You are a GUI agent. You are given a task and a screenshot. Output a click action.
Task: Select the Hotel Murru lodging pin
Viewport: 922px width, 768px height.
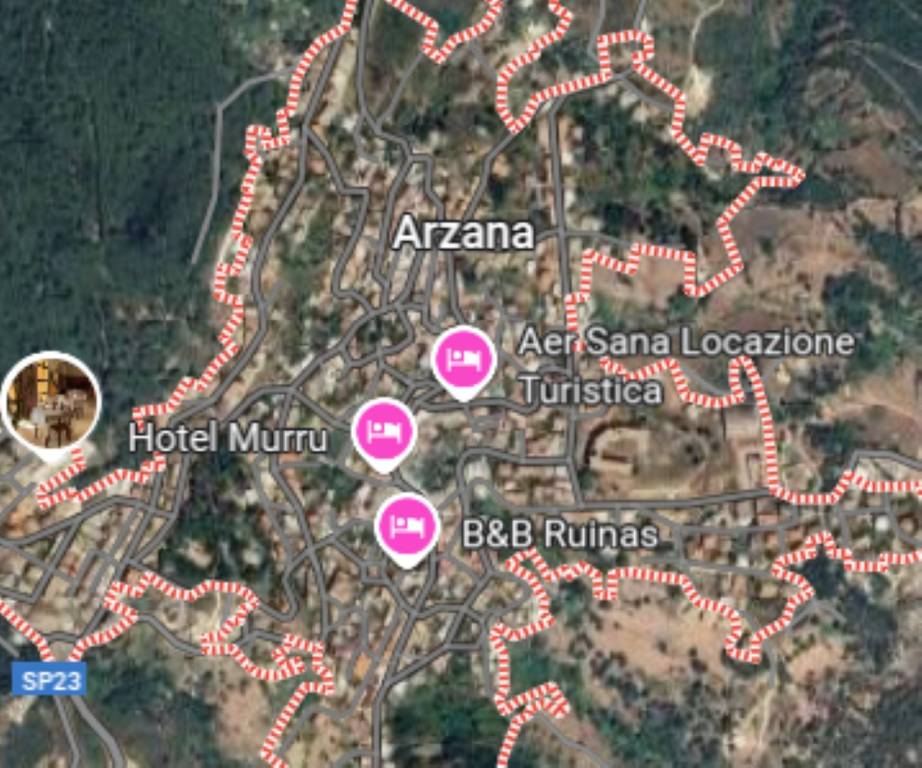point(384,431)
